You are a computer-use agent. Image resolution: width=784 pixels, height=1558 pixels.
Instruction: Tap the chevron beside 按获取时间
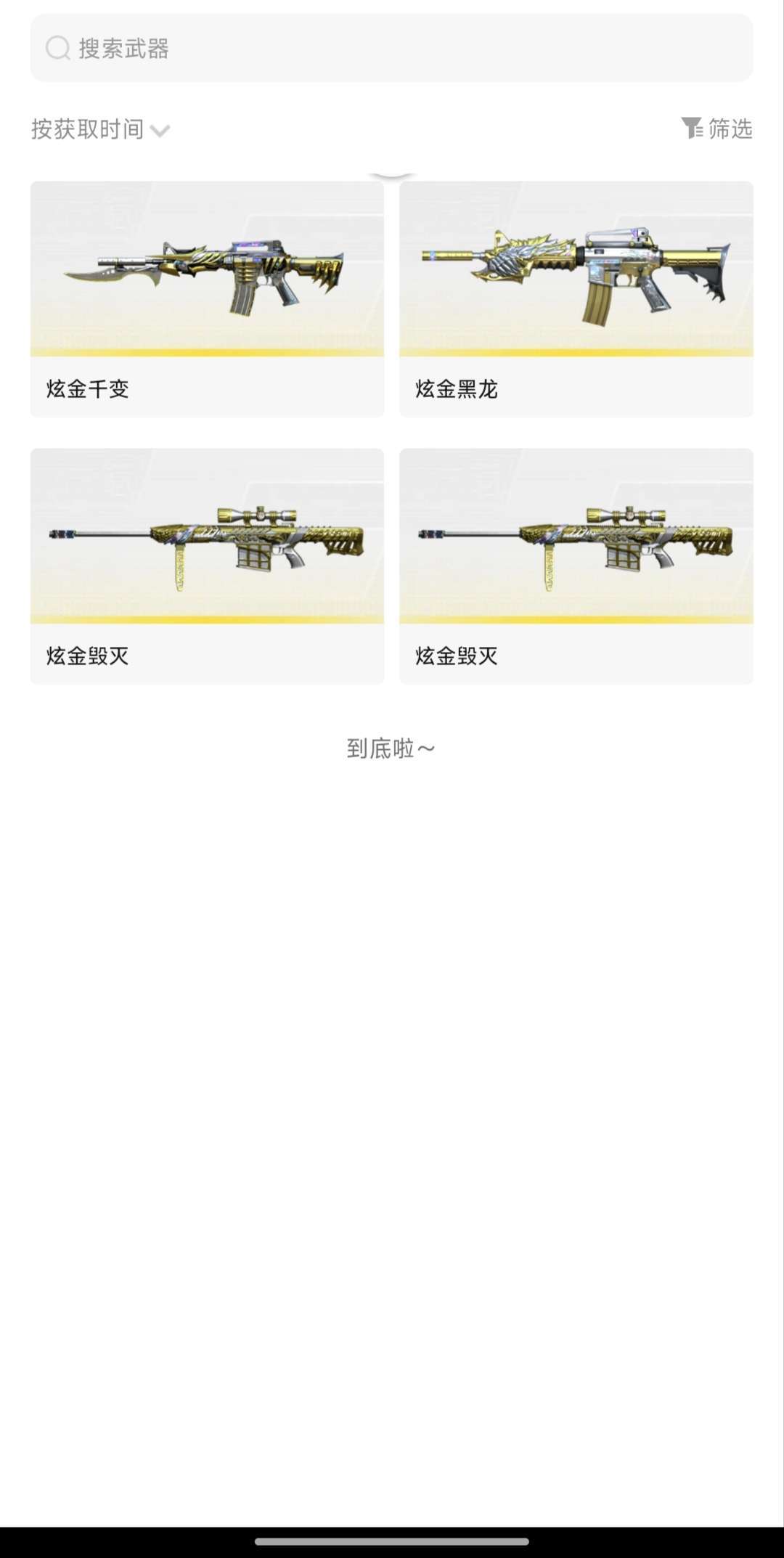[x=161, y=132]
